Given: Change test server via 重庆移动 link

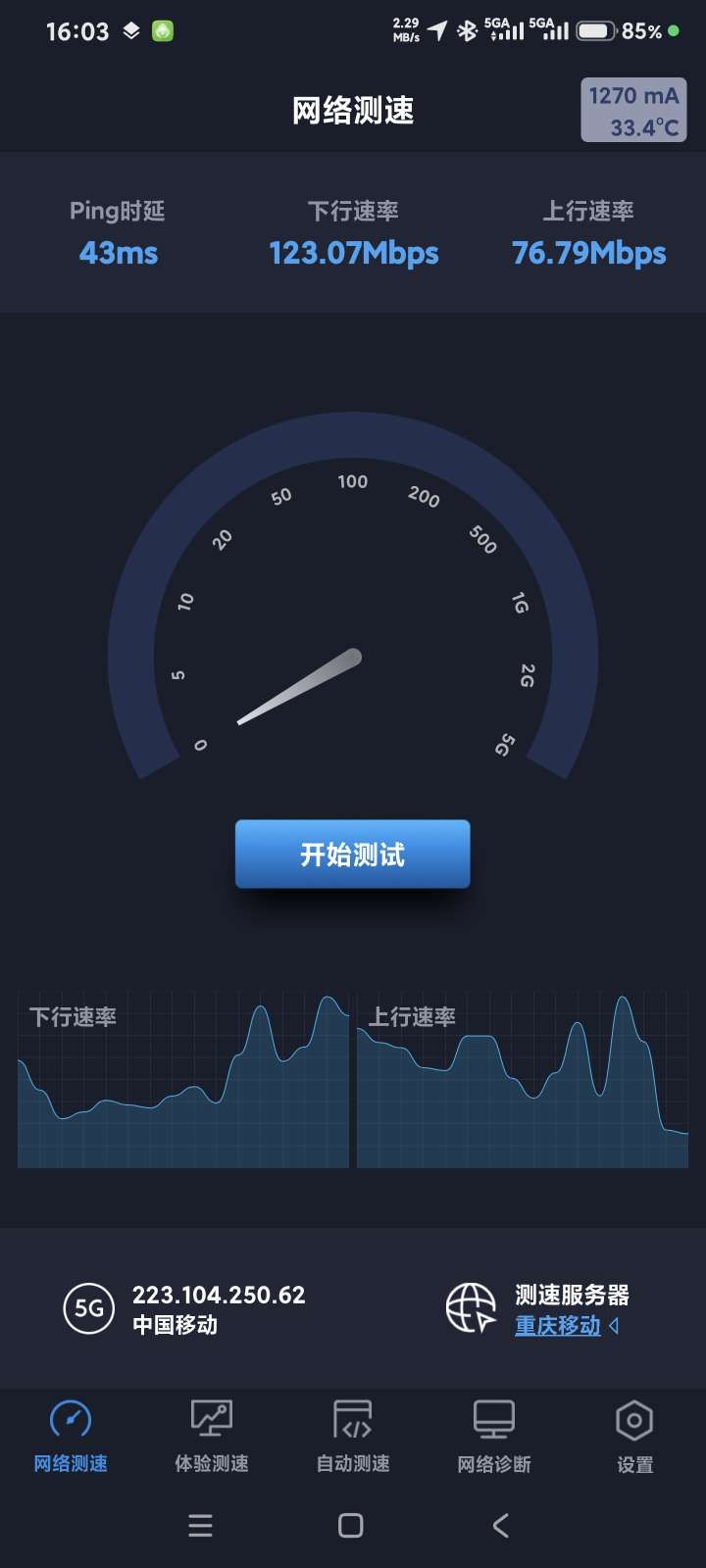Looking at the screenshot, I should [558, 1326].
